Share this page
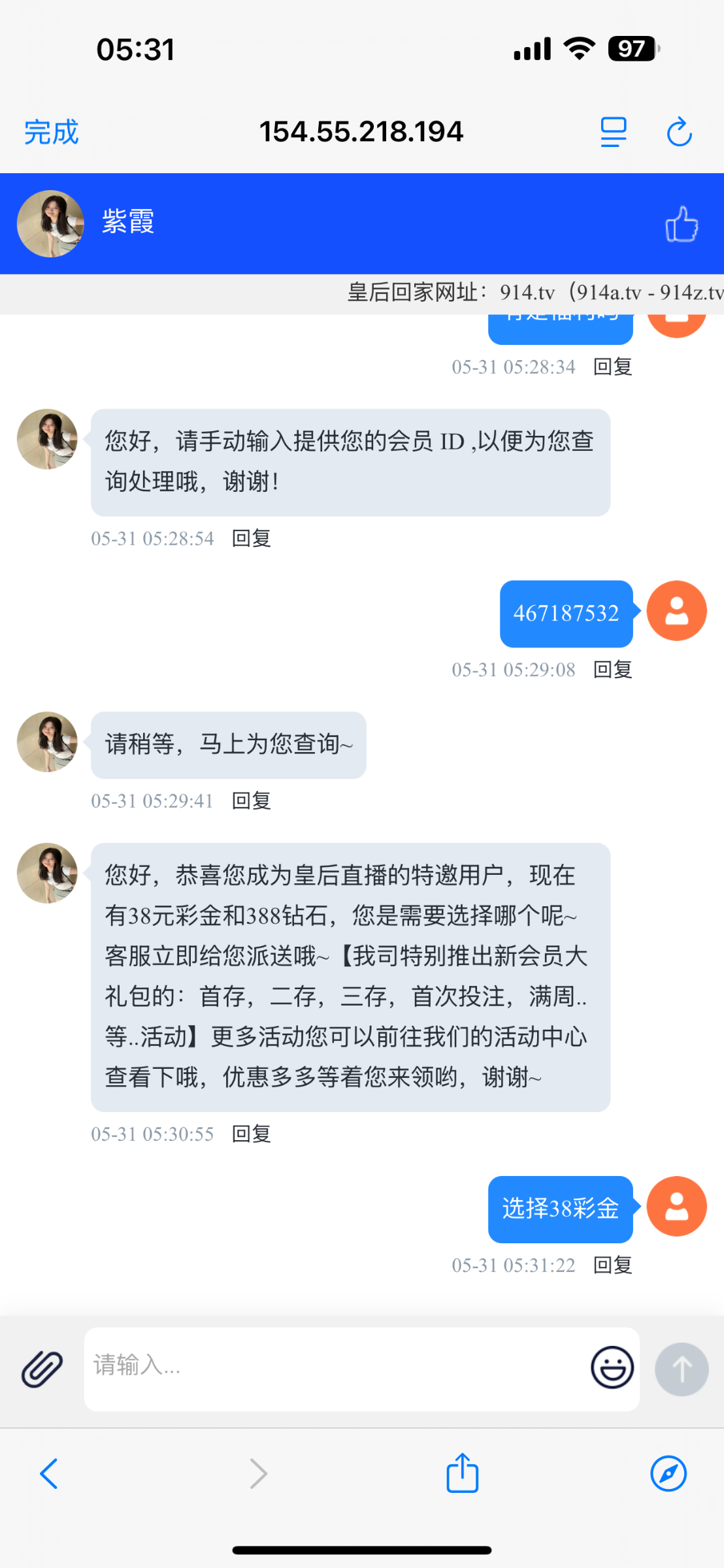Screen dimensions: 724x1568 pos(463,1473)
